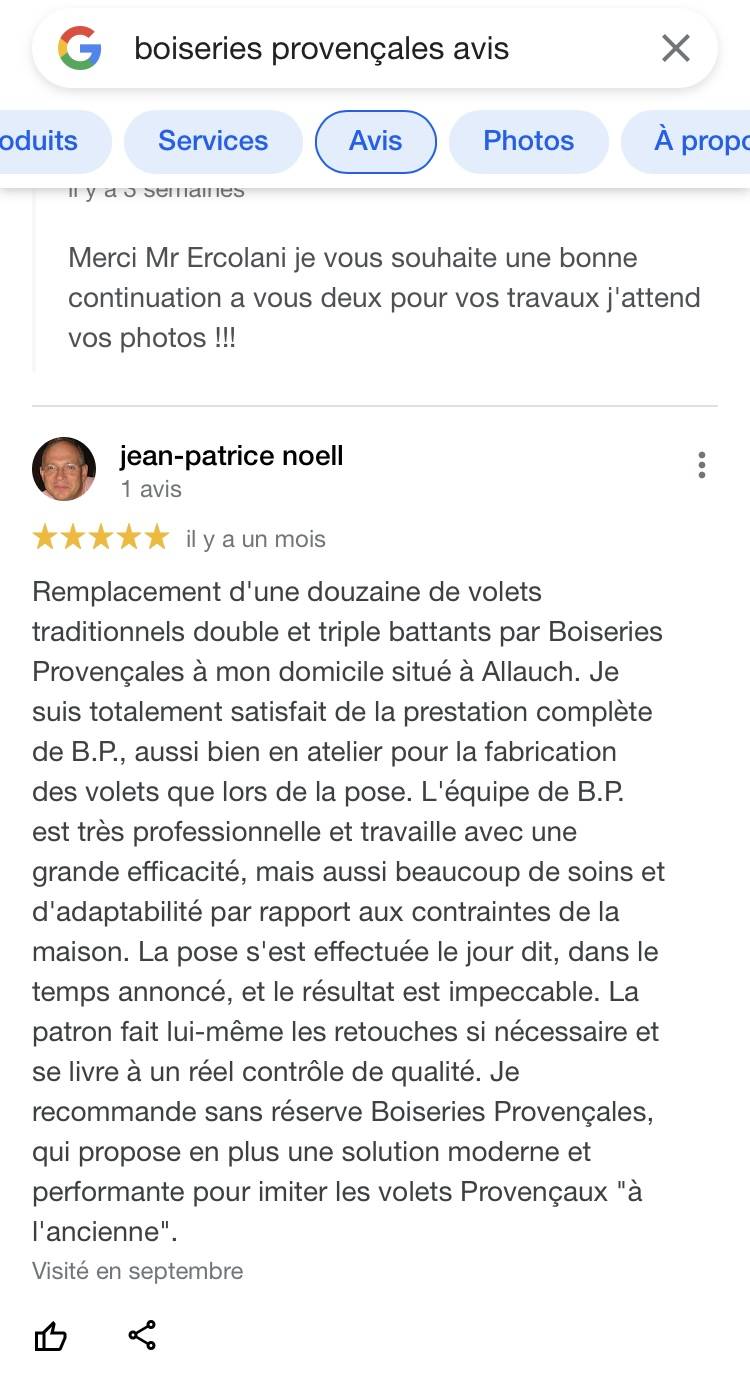
Task: Clear the search query with X
Action: pyautogui.click(x=676, y=48)
